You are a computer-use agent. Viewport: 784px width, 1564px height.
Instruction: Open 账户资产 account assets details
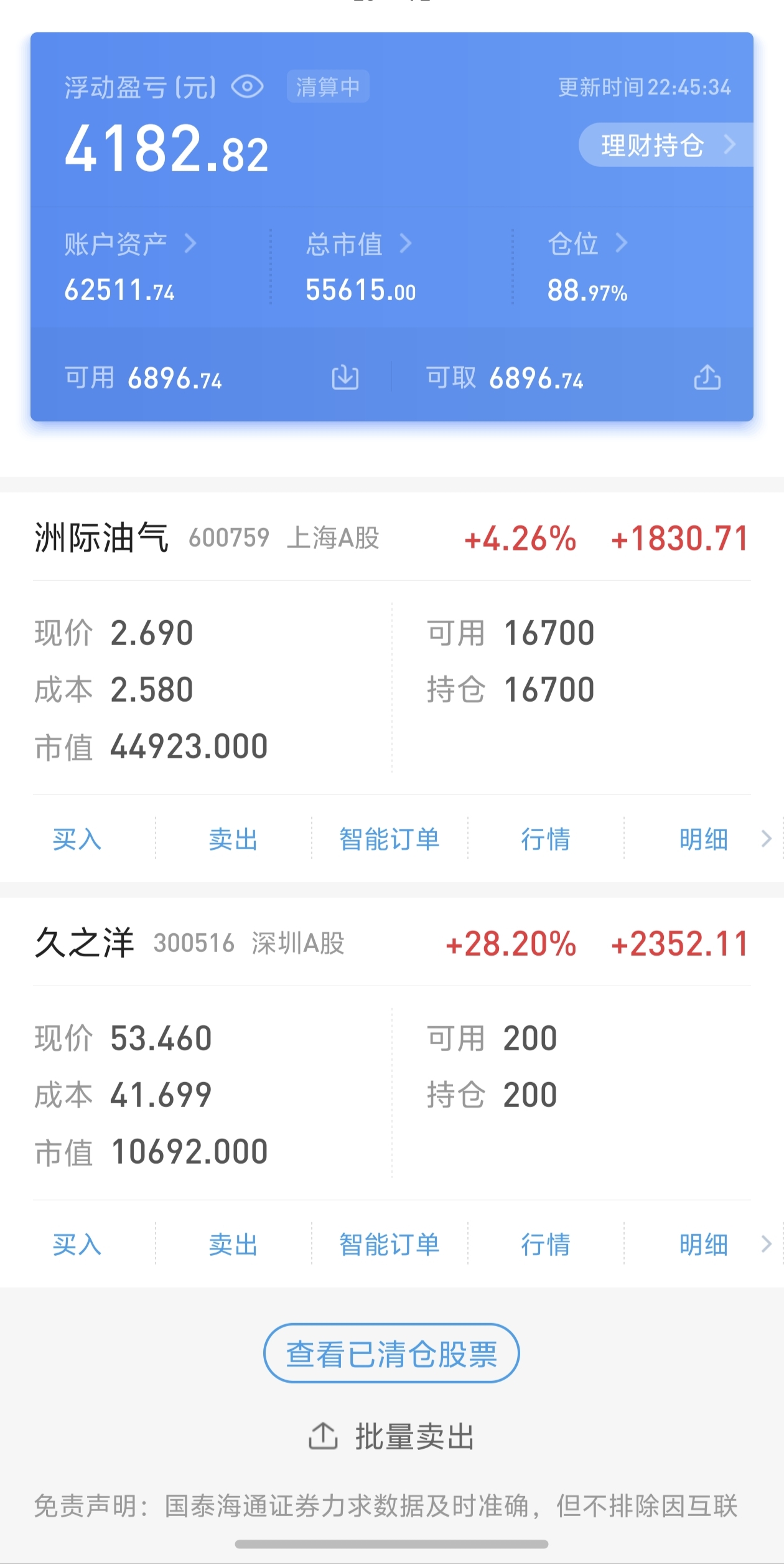pyautogui.click(x=129, y=243)
